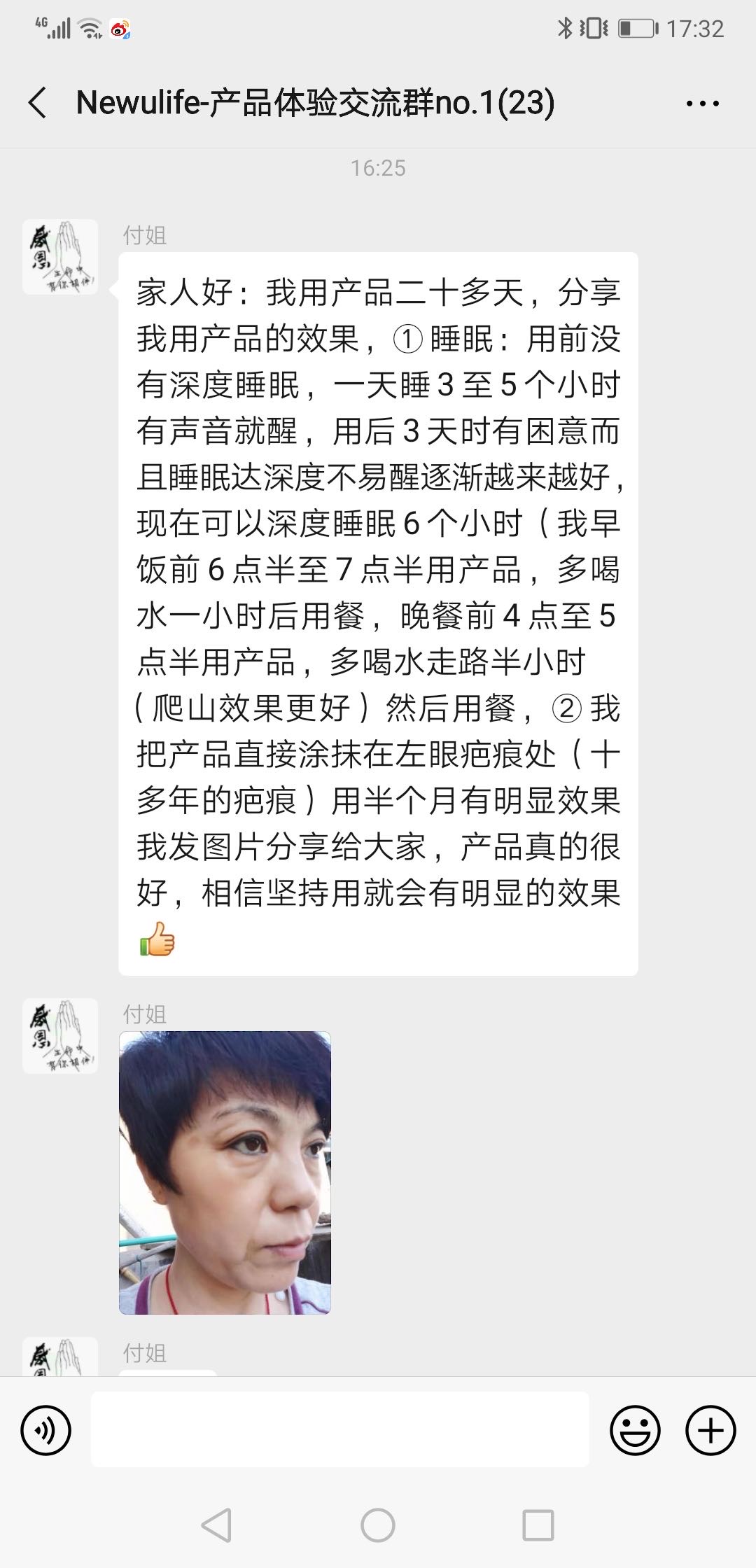The height and width of the screenshot is (1568, 756).
Task: Open the system recent apps view
Action: pos(538,1525)
